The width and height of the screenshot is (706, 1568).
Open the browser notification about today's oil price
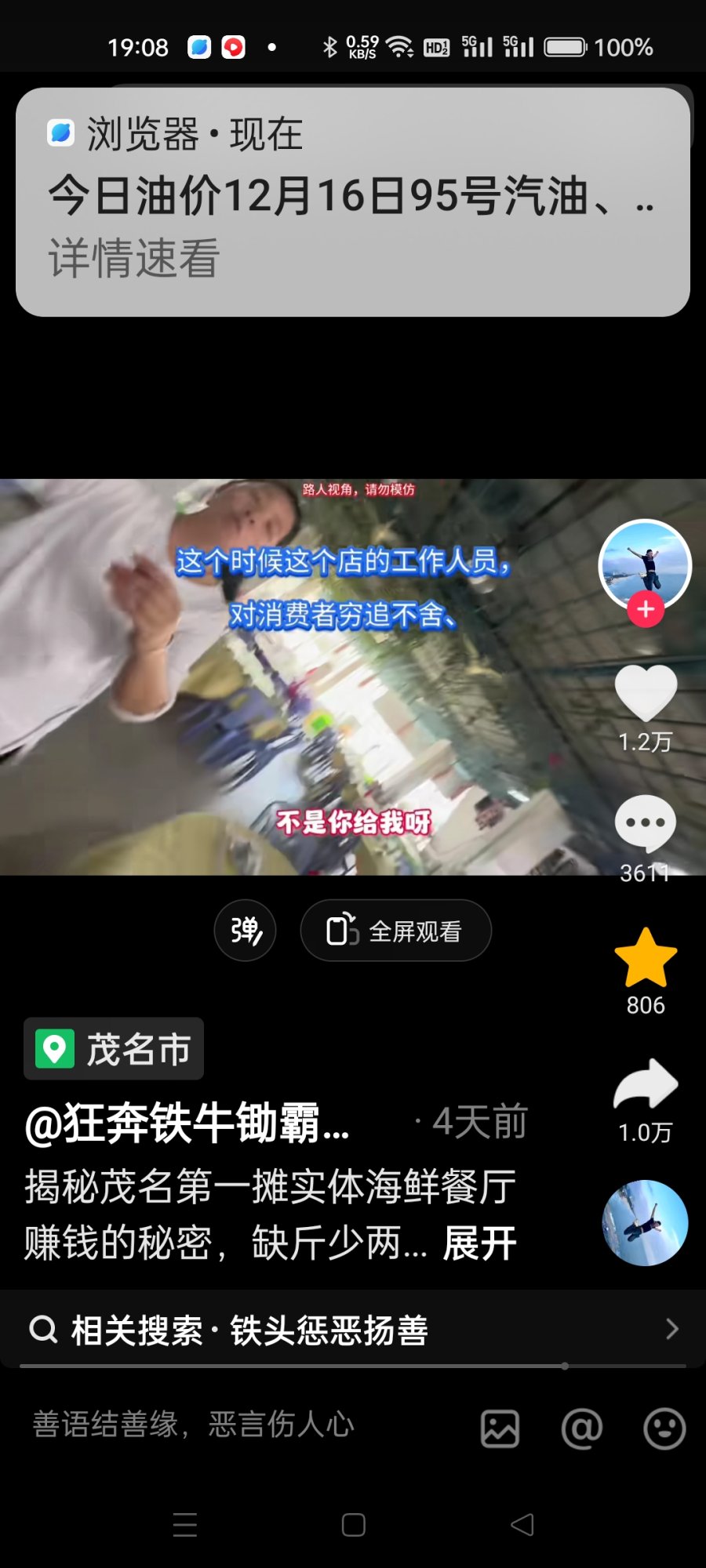click(353, 201)
